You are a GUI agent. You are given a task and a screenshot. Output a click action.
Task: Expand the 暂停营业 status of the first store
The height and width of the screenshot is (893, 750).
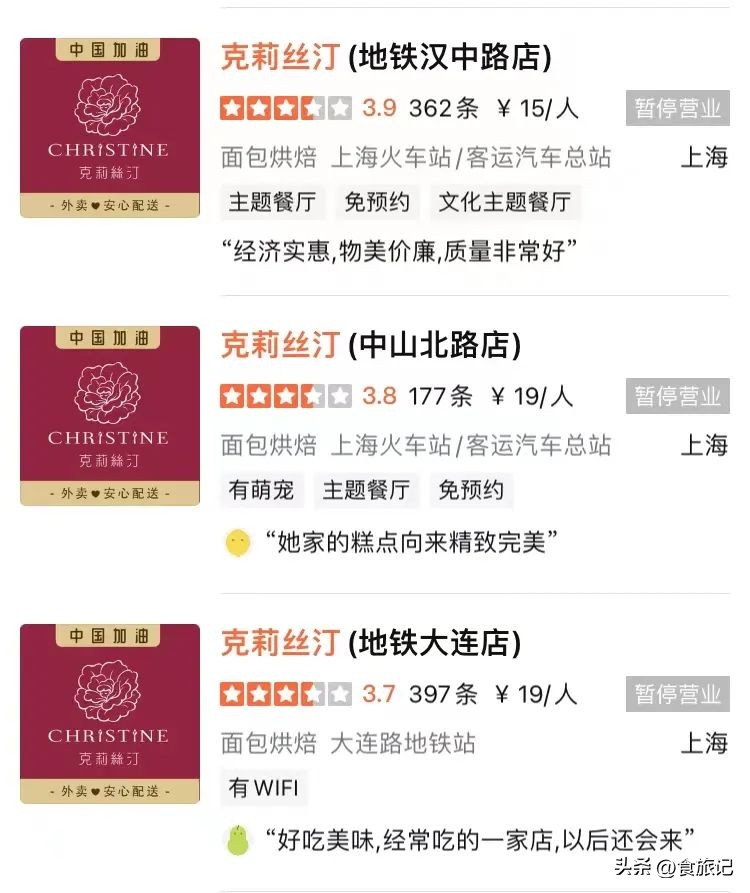[677, 107]
